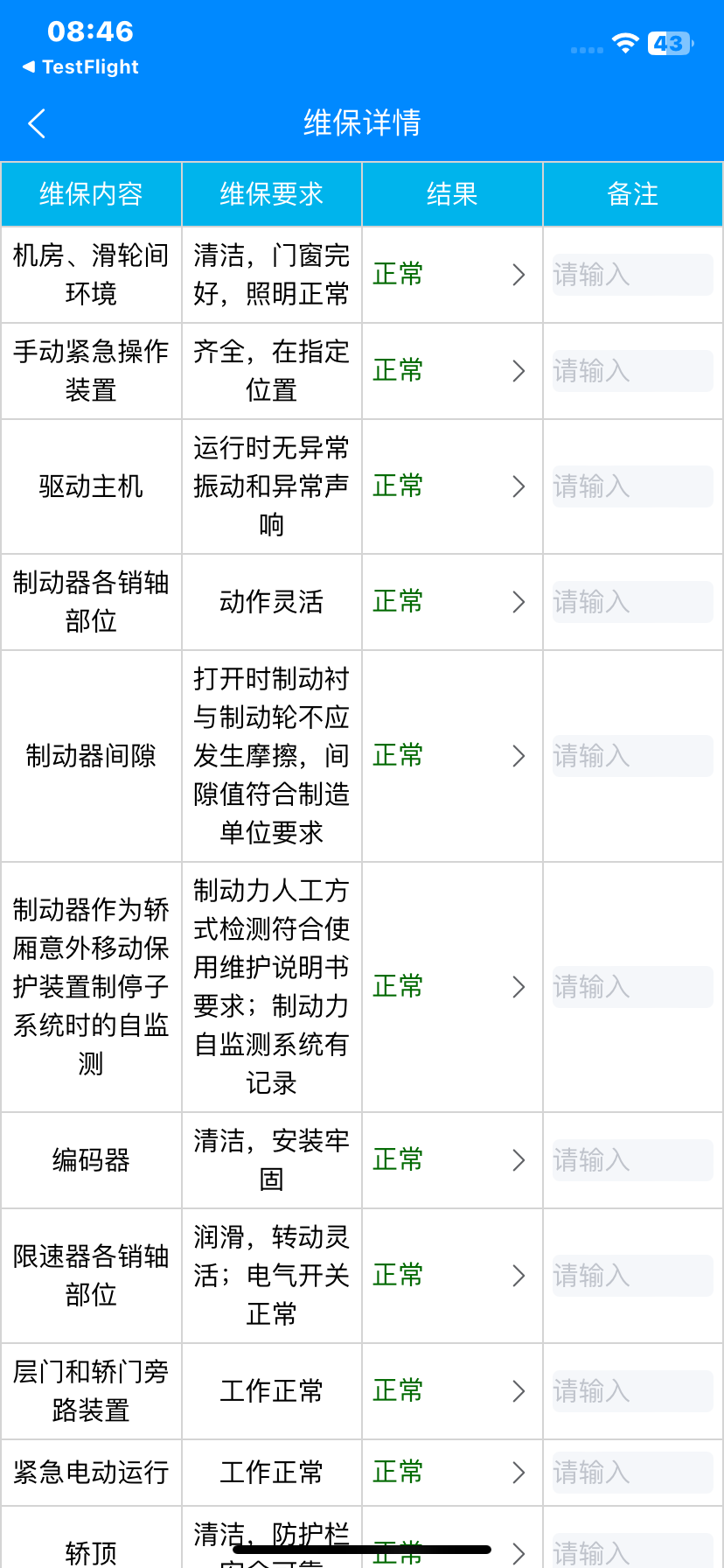
Task: Open result dropdown for 制动器间隙 row
Action: pyautogui.click(x=519, y=756)
